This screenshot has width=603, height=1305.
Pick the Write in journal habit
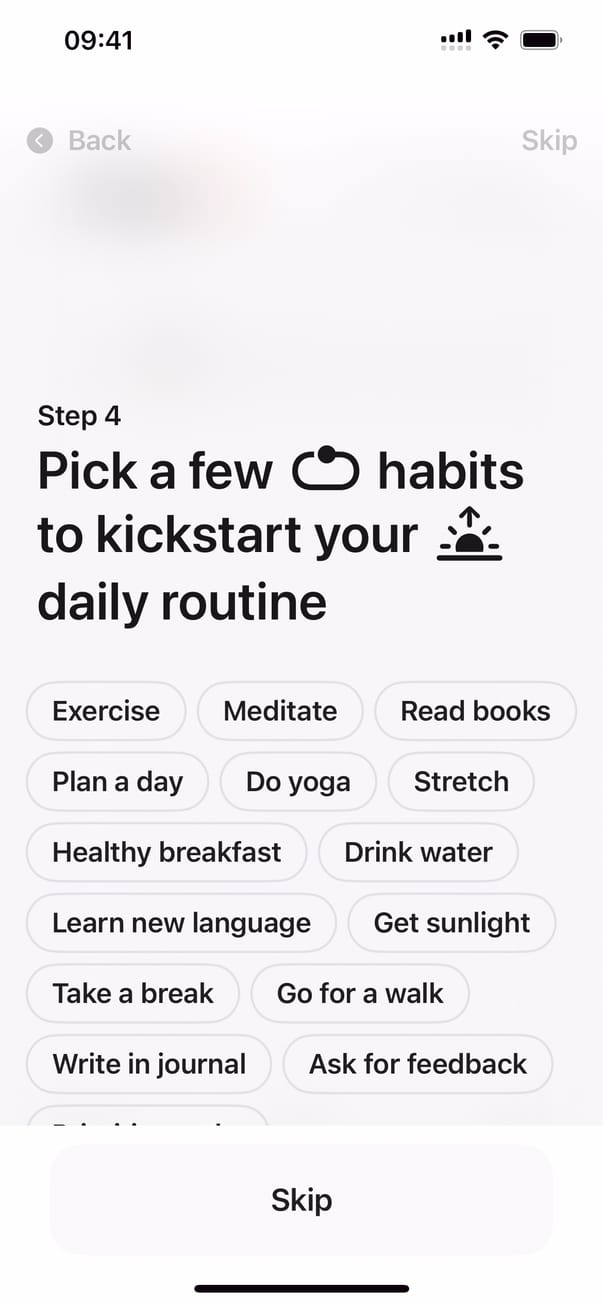coord(149,1064)
